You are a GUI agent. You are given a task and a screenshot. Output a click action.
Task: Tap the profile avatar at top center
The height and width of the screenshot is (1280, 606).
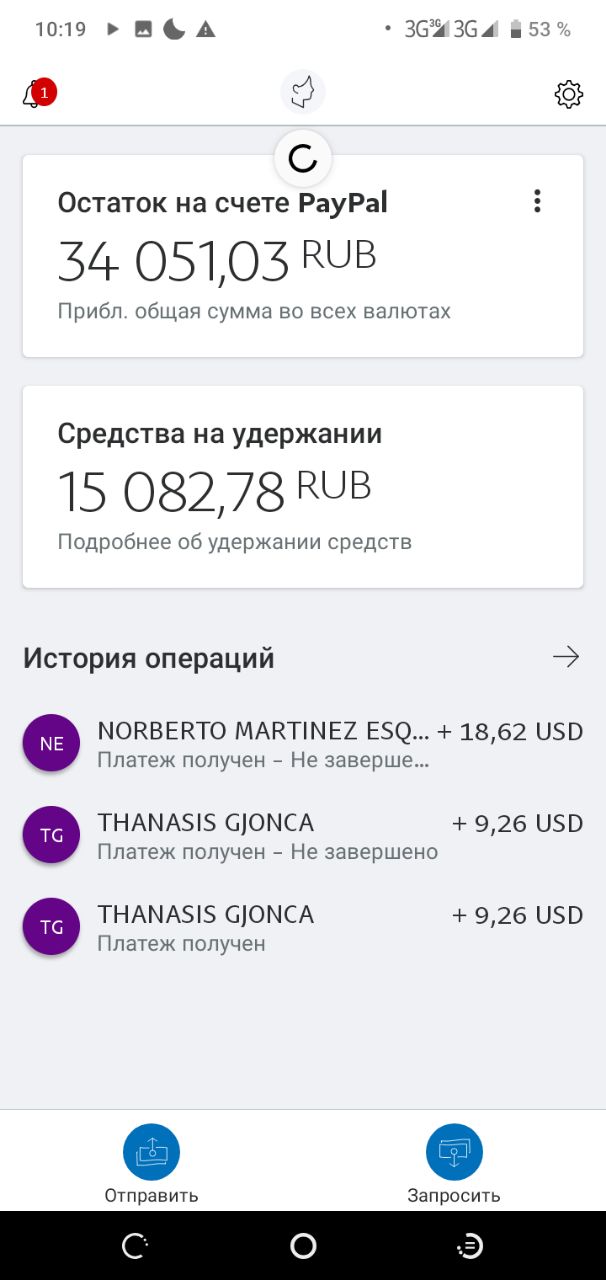(302, 93)
